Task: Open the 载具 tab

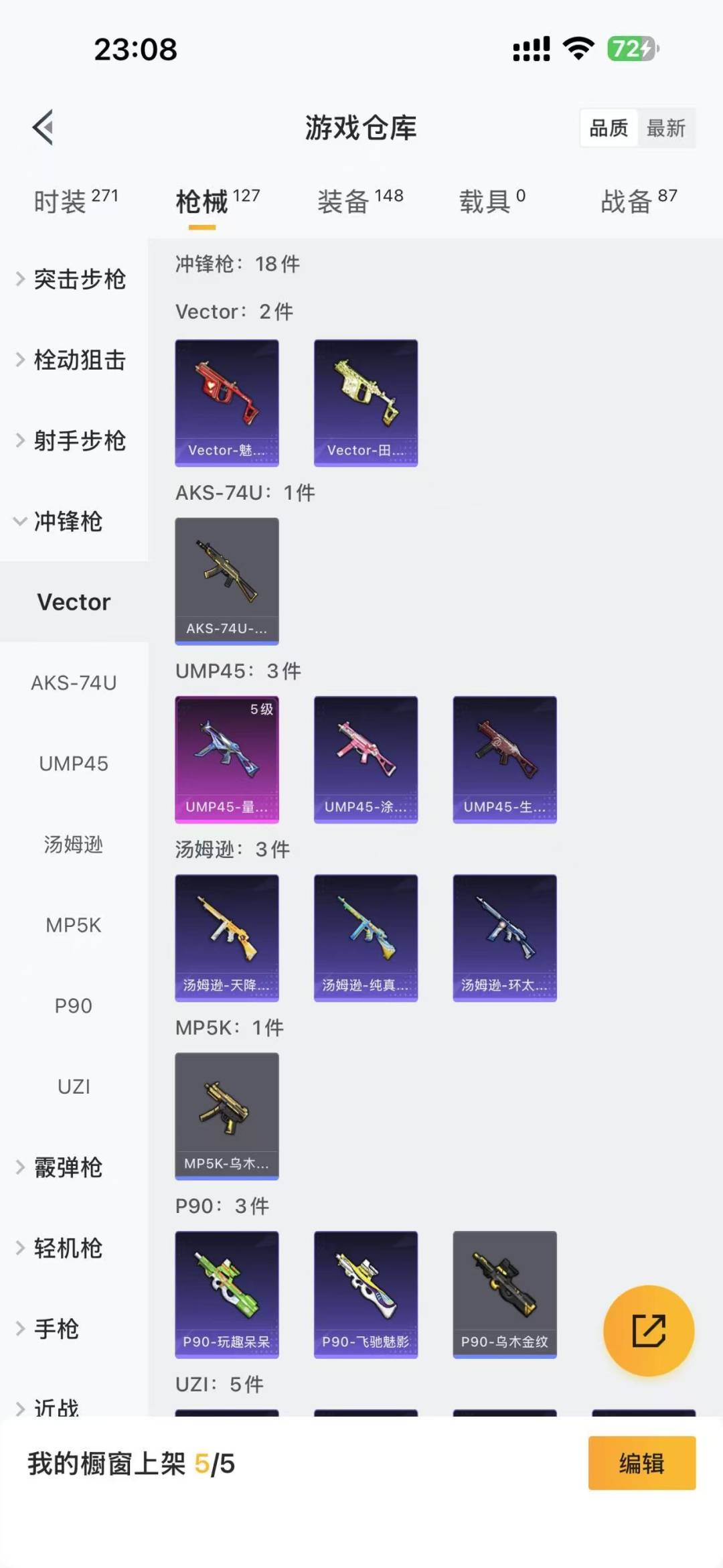Action: coord(491,200)
